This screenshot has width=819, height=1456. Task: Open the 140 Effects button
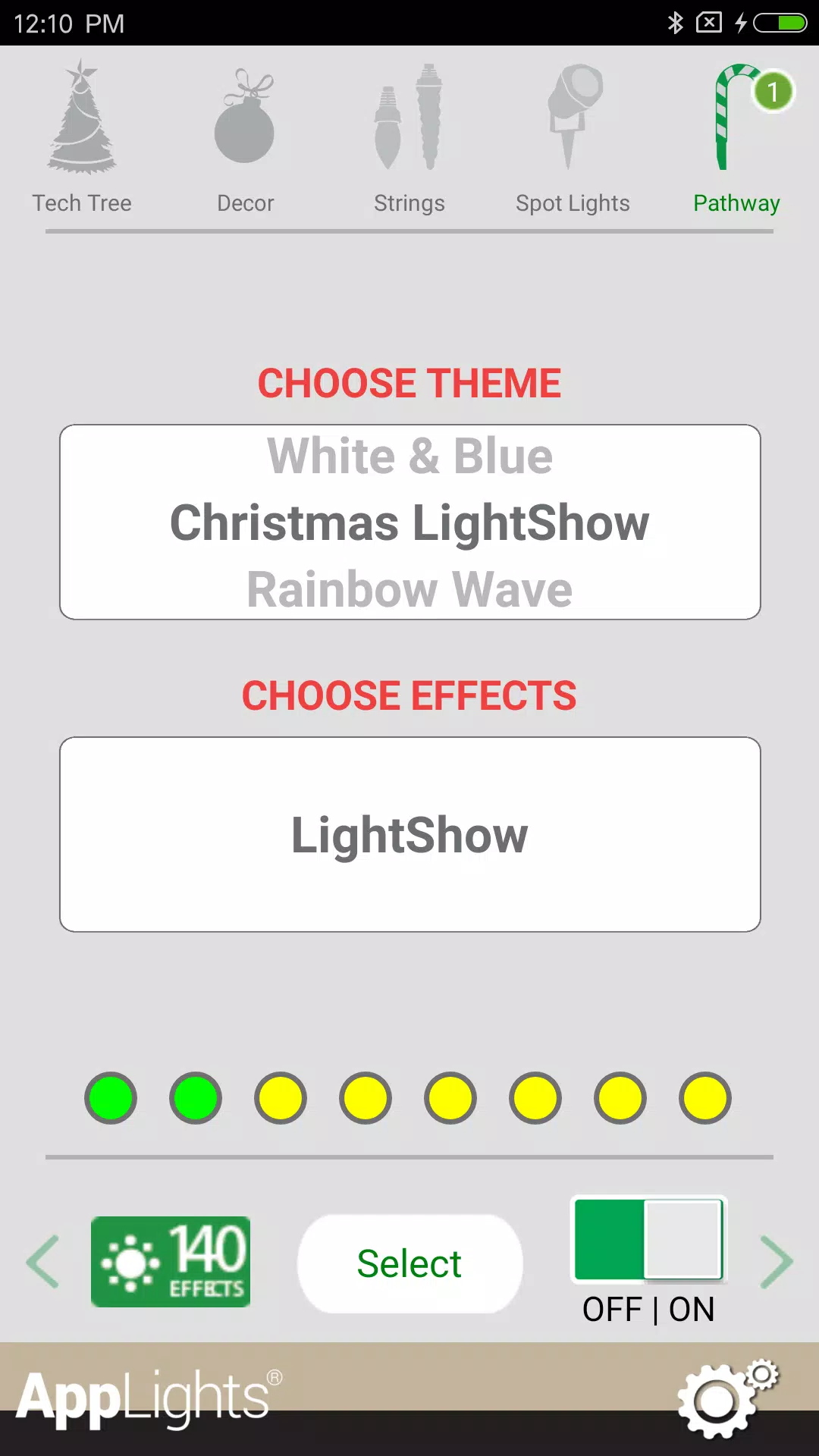tap(171, 1262)
